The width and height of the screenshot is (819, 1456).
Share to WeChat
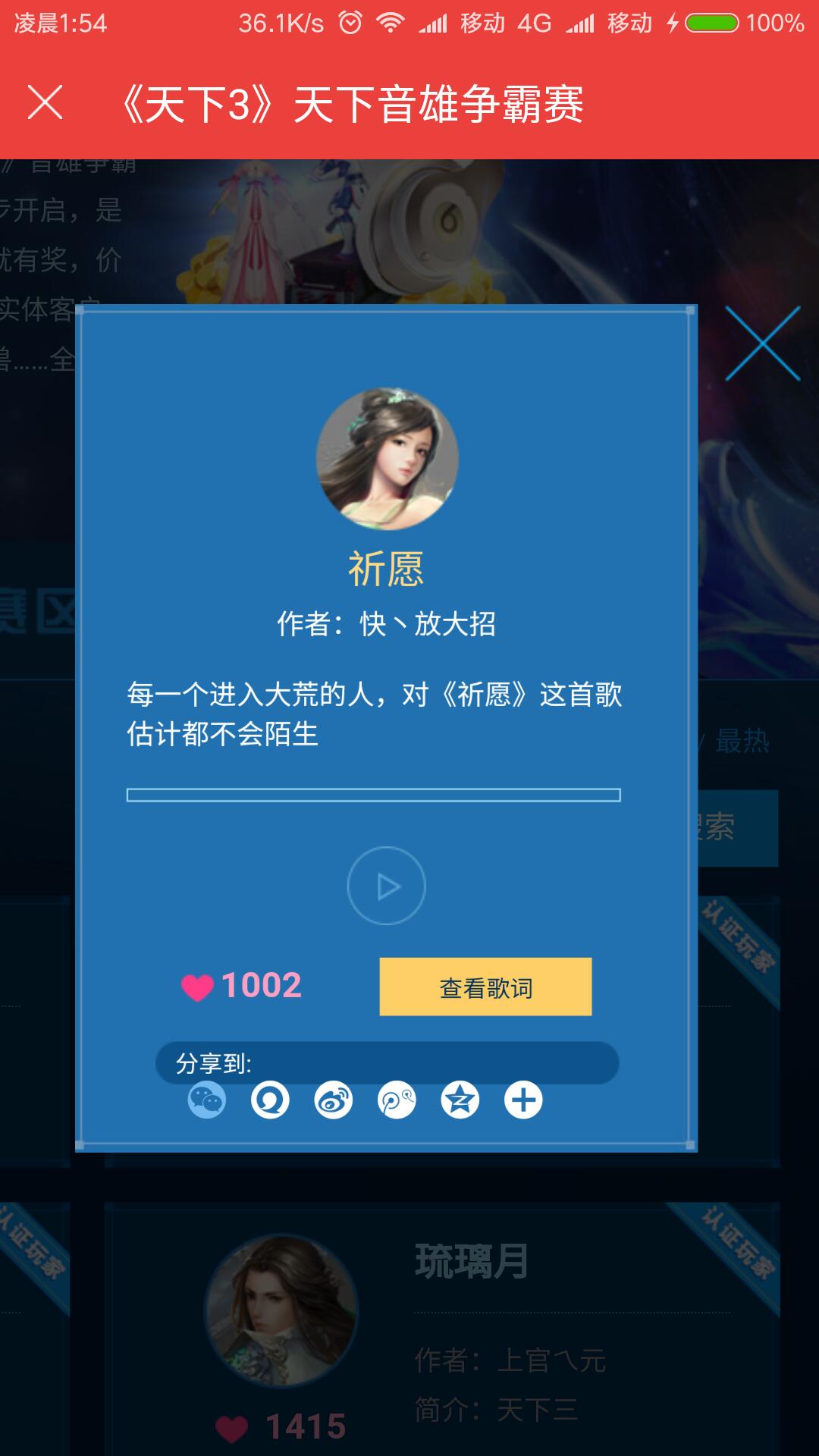206,1100
